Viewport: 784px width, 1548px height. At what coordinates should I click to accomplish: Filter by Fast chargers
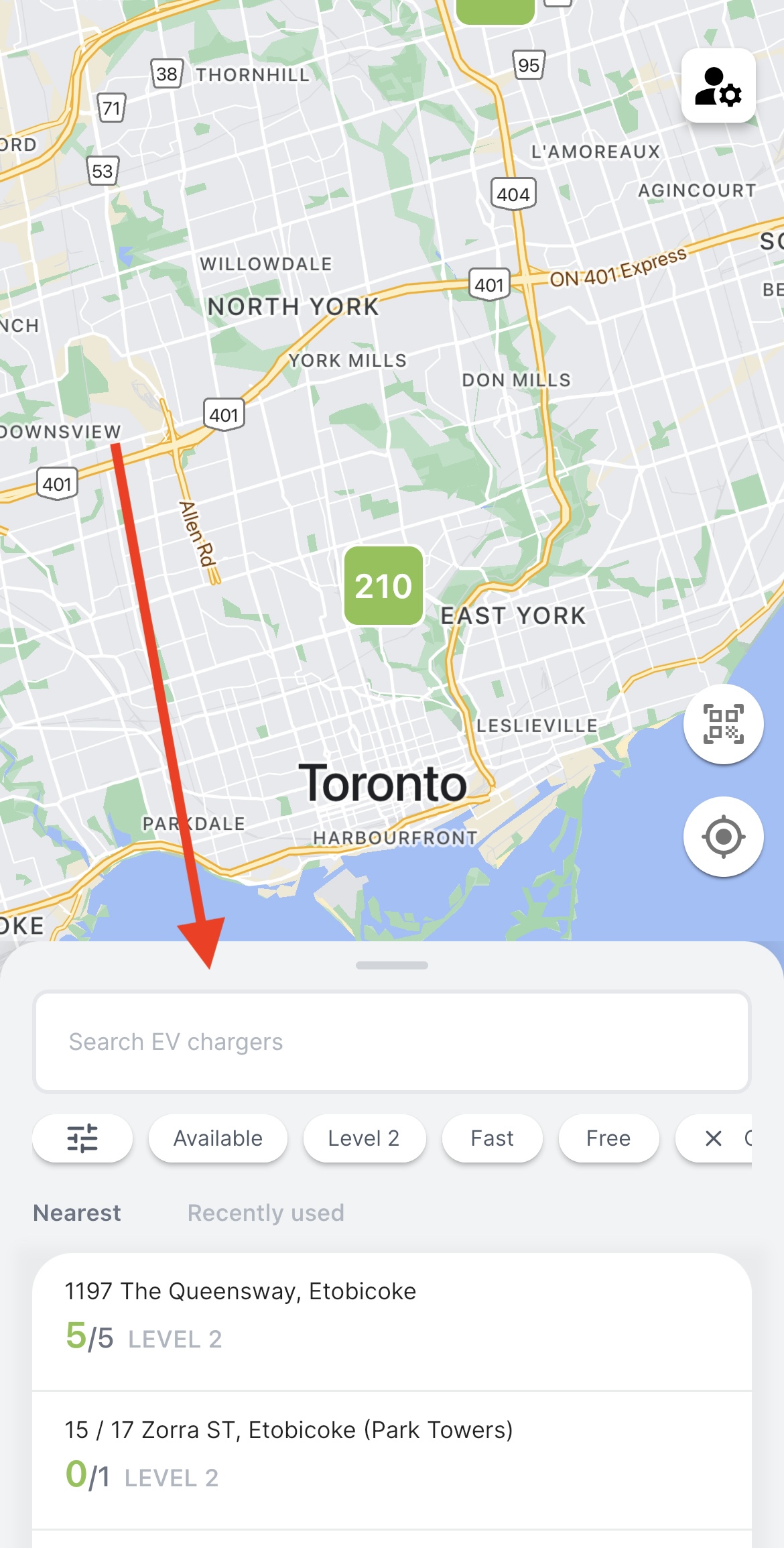[492, 1138]
